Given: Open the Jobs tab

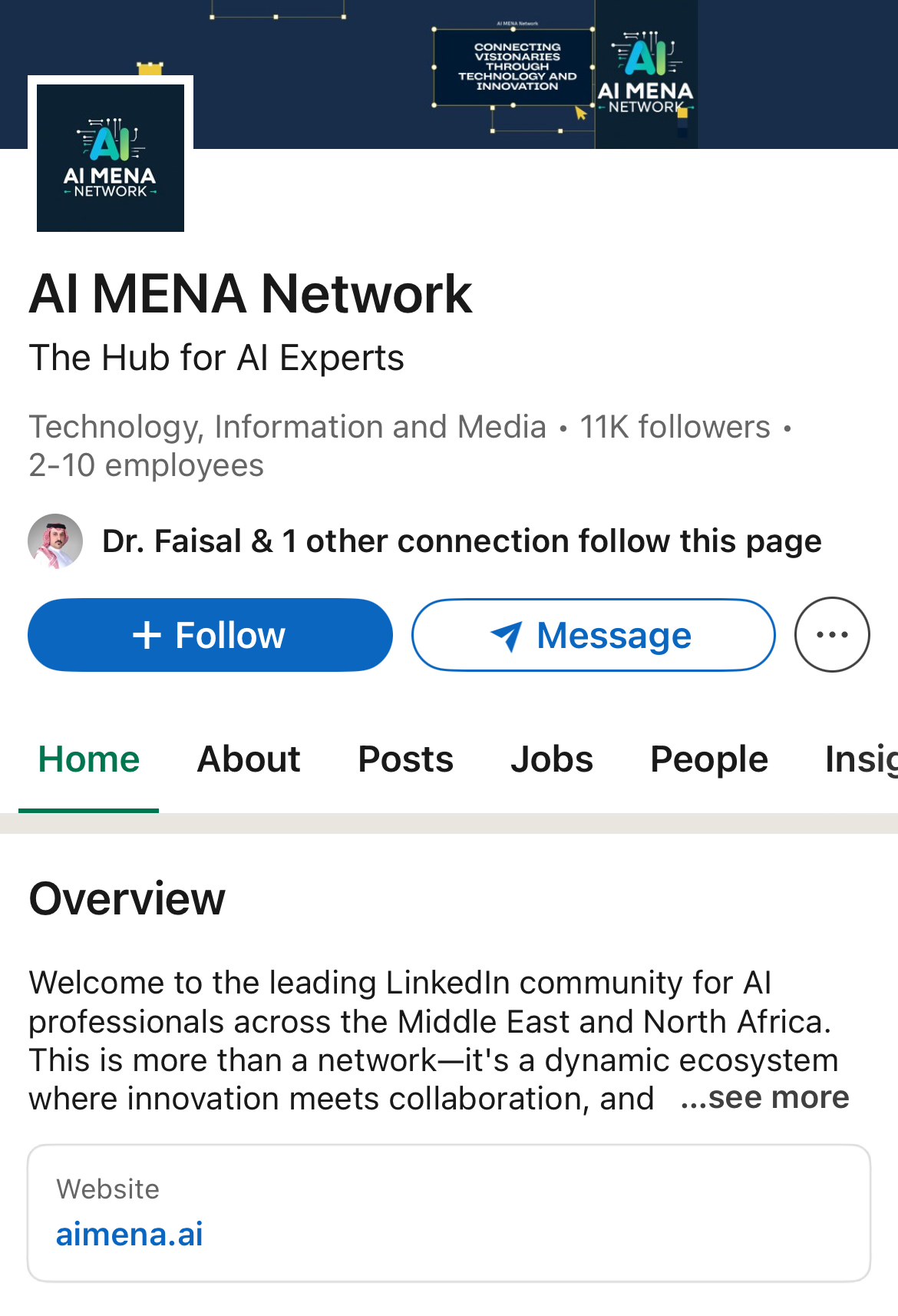Looking at the screenshot, I should point(552,759).
